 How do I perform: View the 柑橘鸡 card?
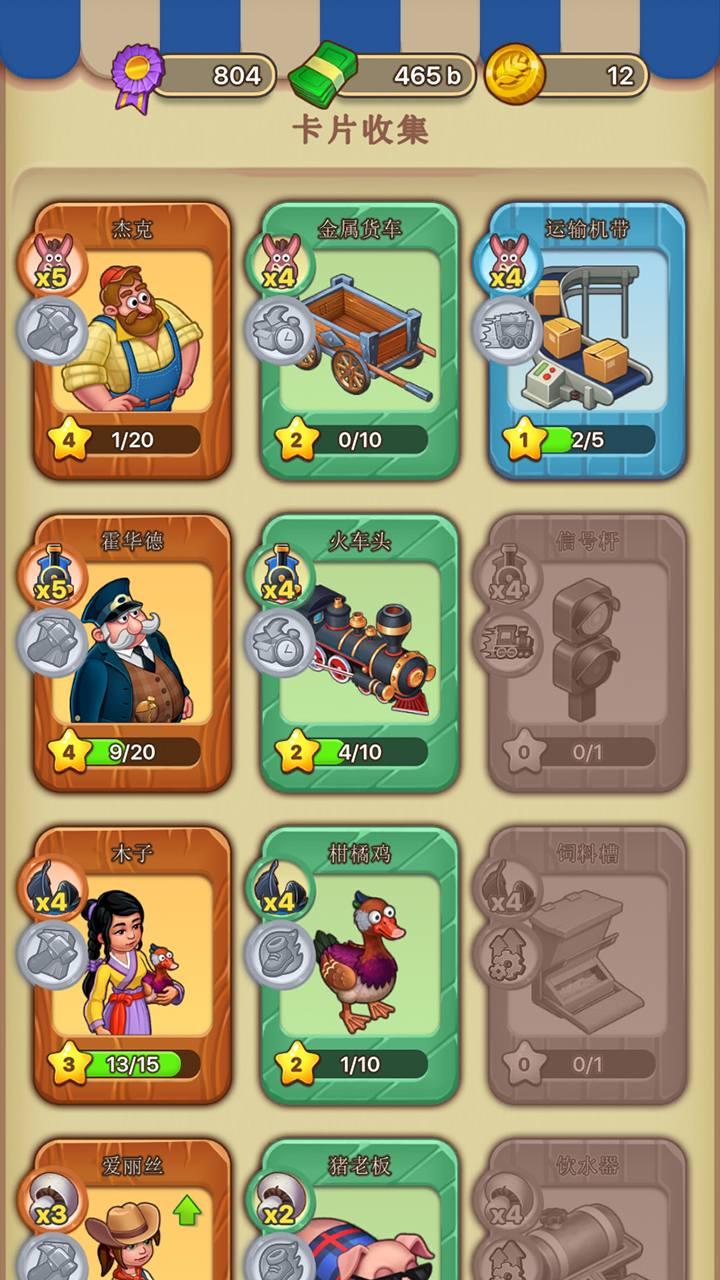tap(360, 964)
